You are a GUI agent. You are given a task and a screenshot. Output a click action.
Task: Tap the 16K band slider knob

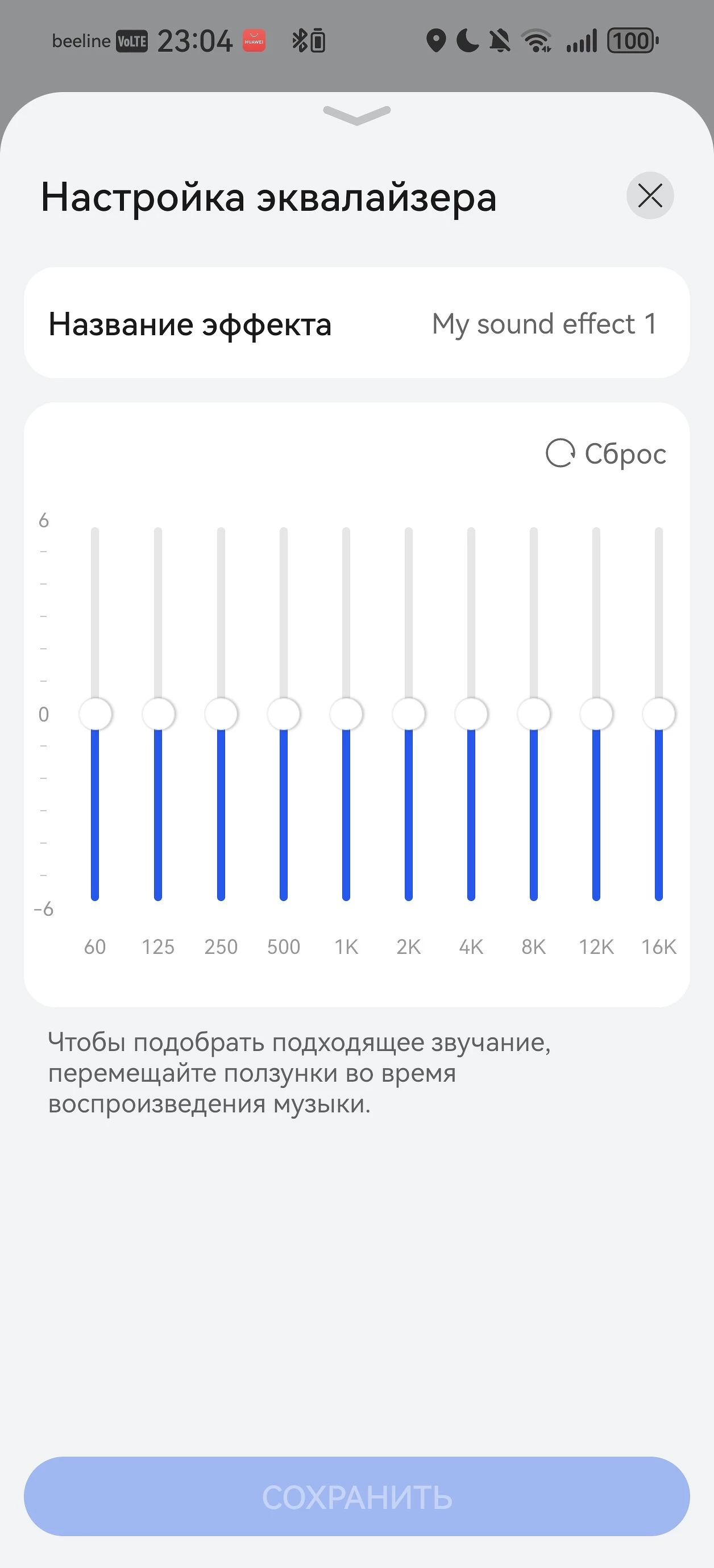click(x=658, y=714)
